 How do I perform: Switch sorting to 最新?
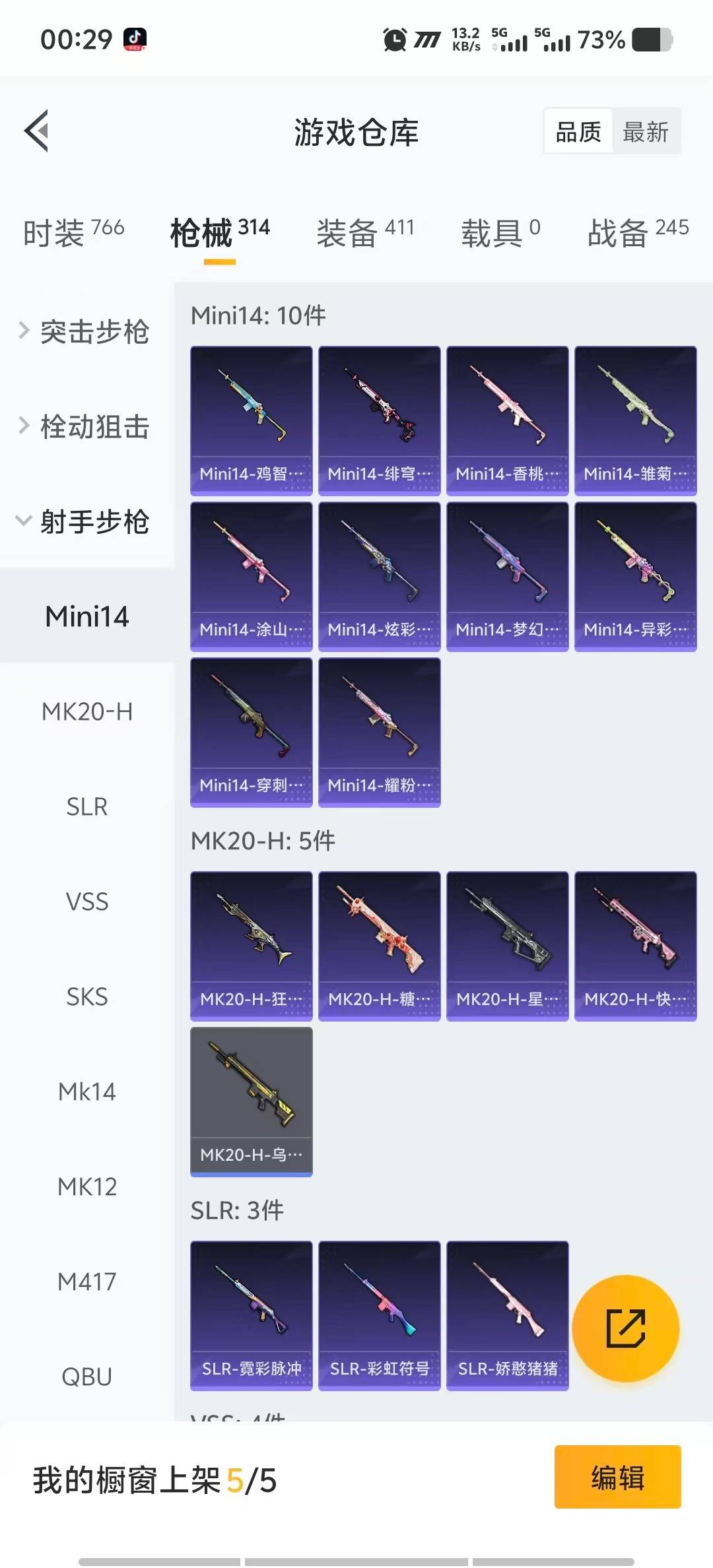(646, 131)
